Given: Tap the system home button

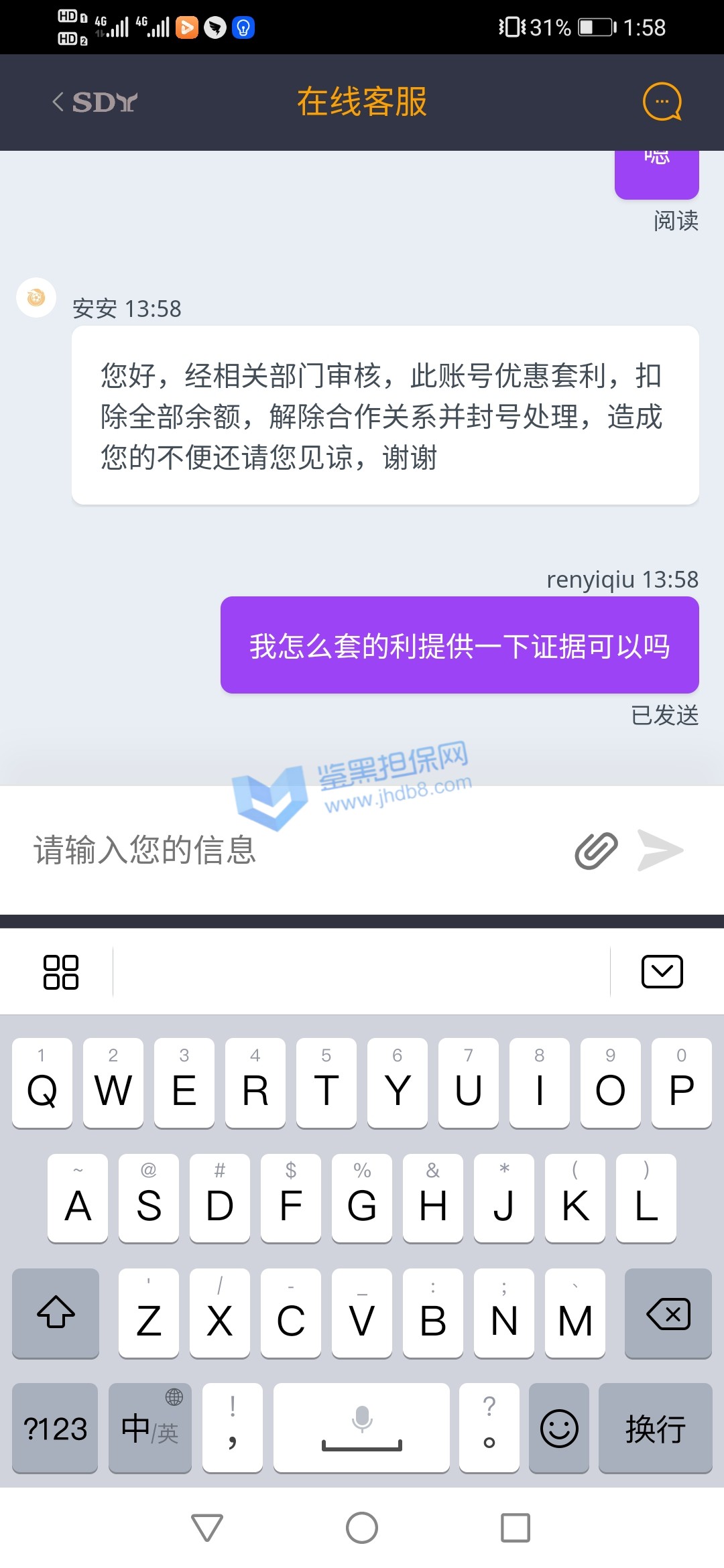Looking at the screenshot, I should pyautogui.click(x=362, y=1528).
